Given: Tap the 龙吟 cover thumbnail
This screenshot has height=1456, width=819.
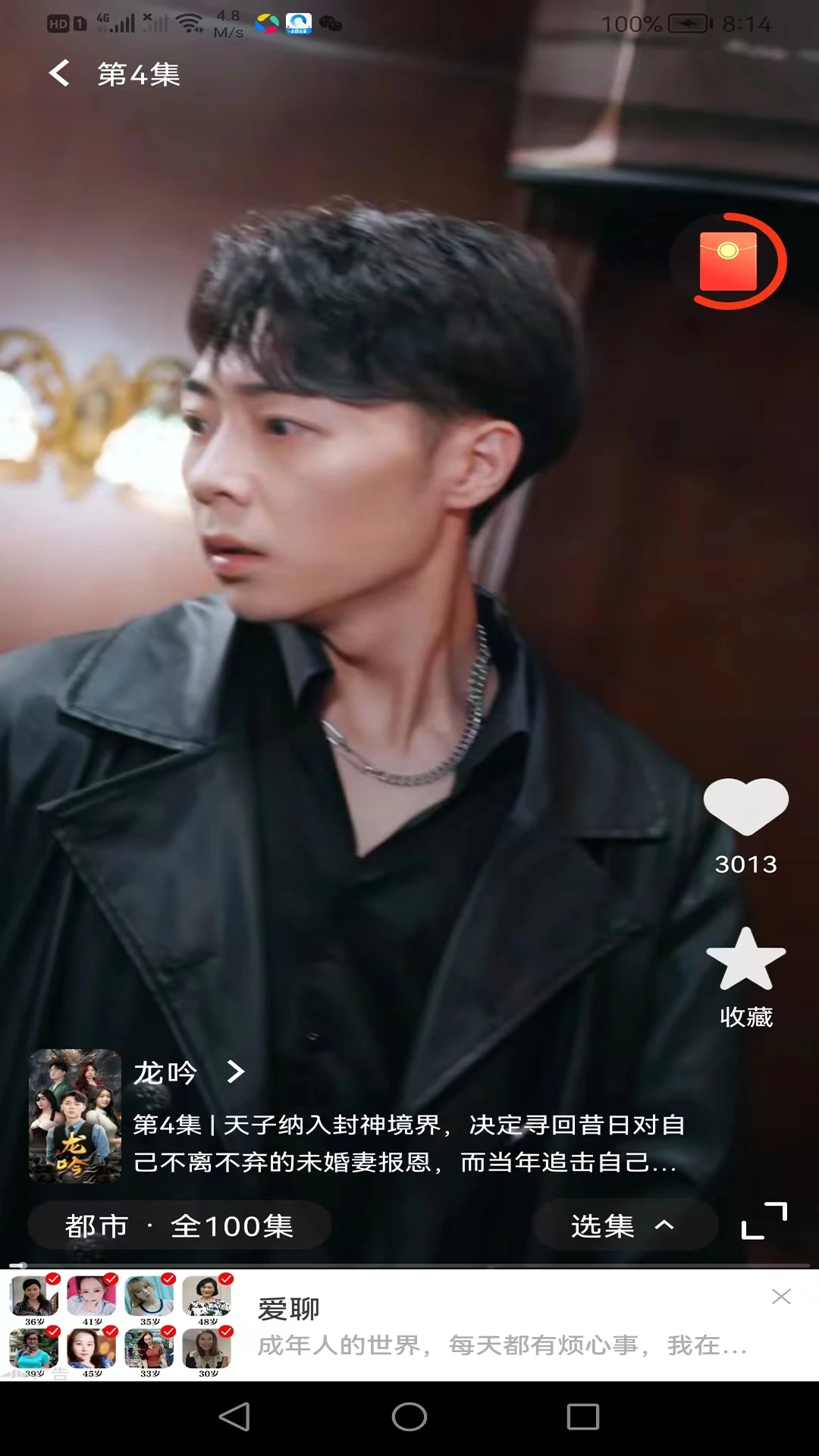Looking at the screenshot, I should click(x=75, y=1116).
